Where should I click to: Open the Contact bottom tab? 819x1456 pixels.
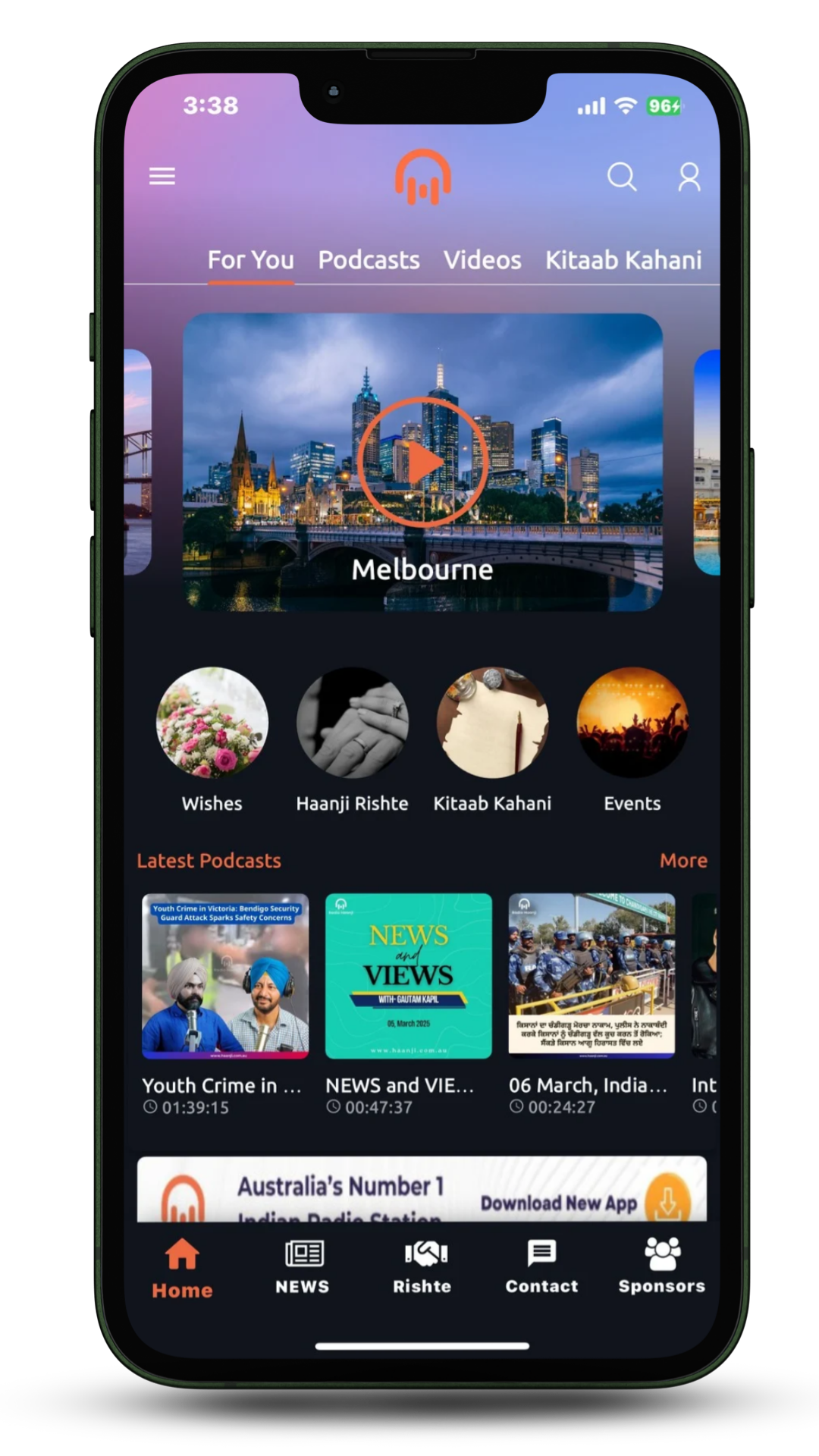coord(541,1266)
